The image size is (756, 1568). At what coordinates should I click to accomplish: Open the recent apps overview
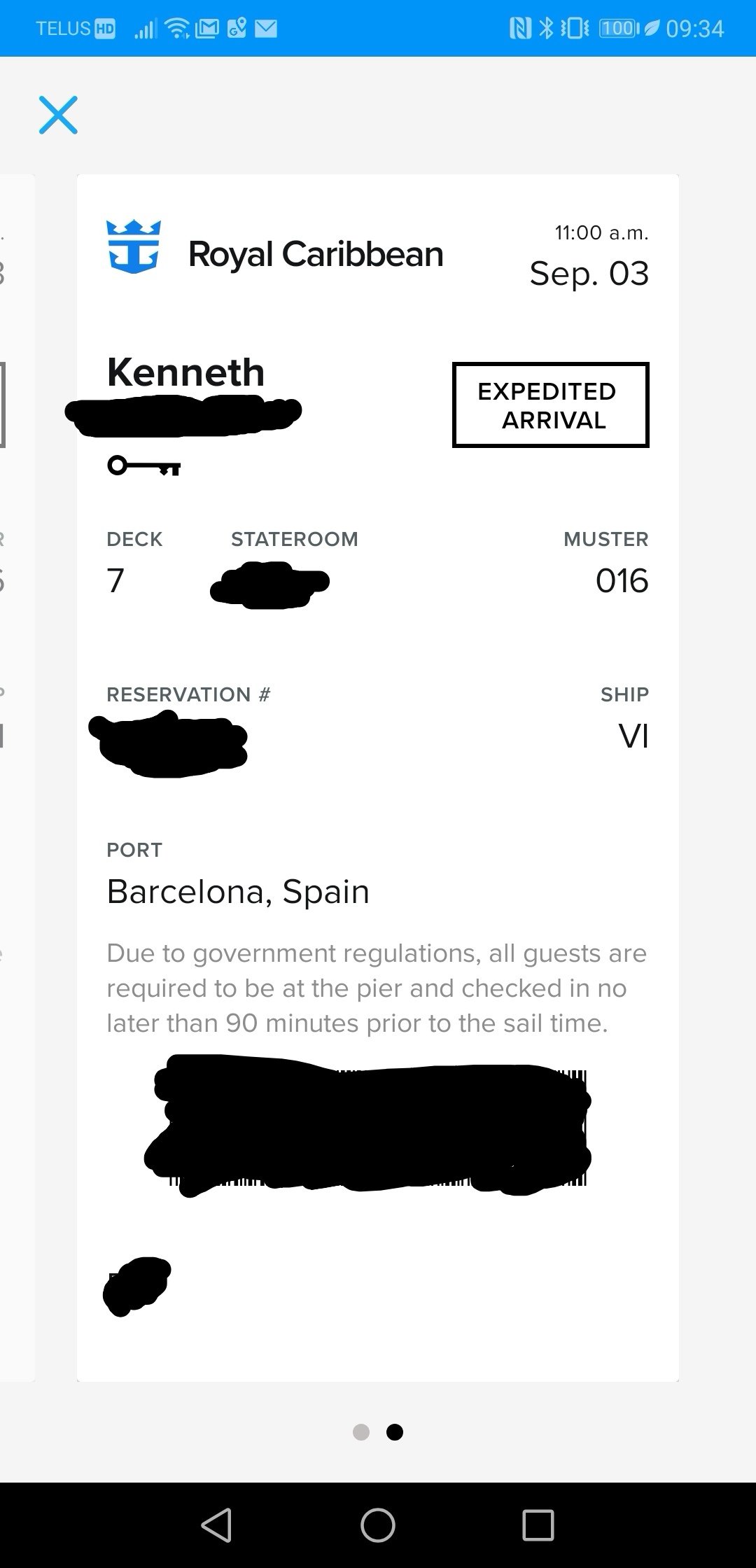click(x=538, y=1525)
